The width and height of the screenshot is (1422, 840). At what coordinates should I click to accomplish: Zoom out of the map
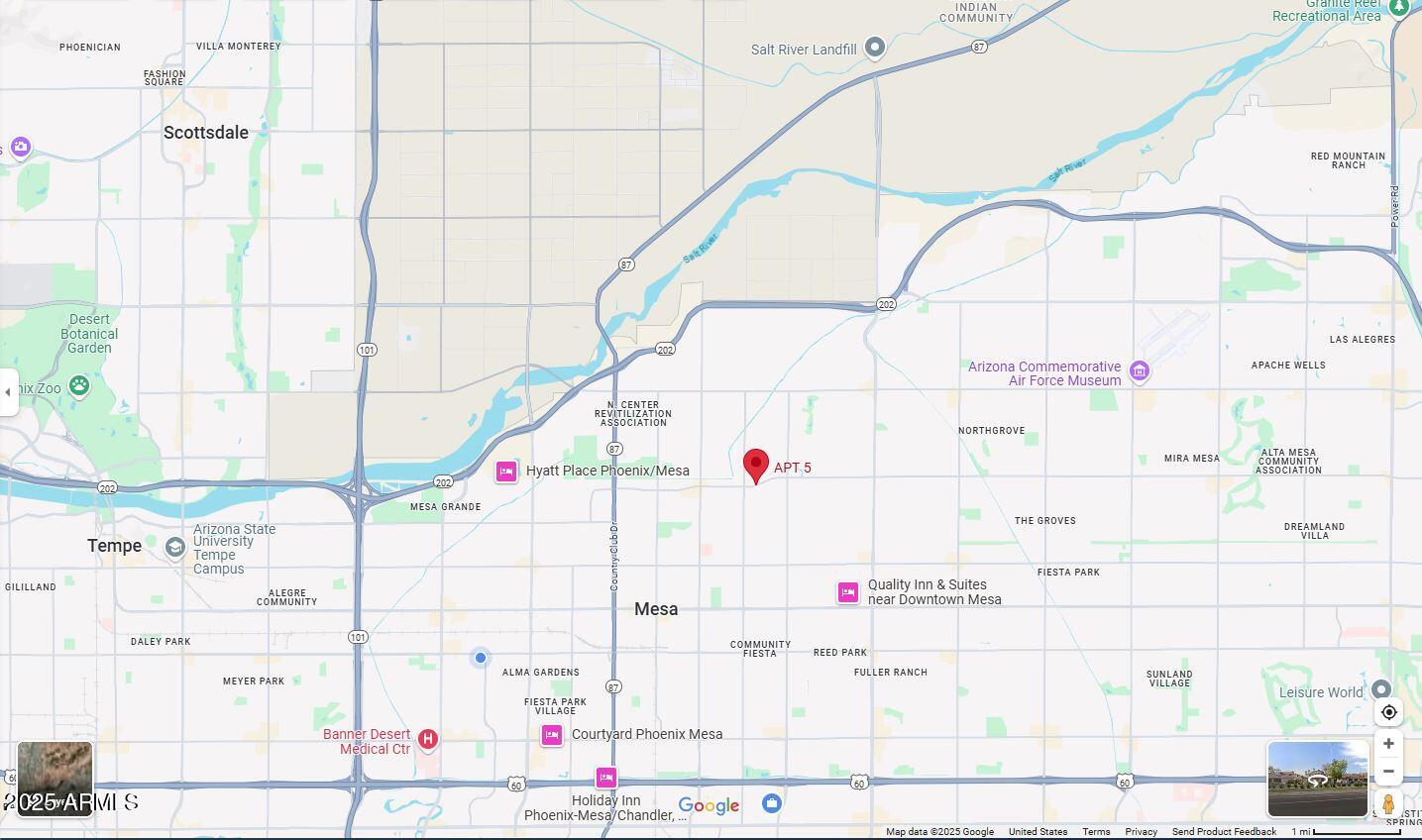coord(1388,772)
